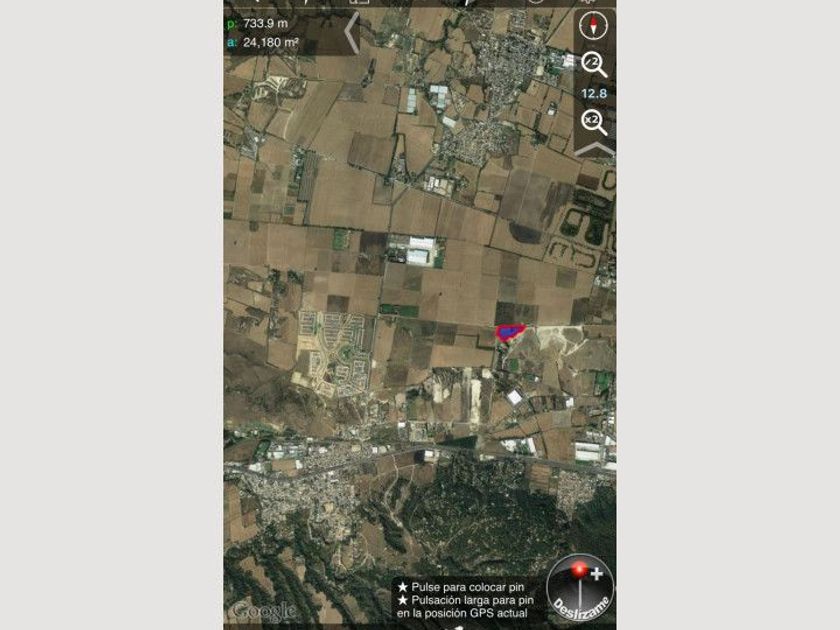
Task: Zoom out with the /2 magnifier
Action: (x=594, y=65)
